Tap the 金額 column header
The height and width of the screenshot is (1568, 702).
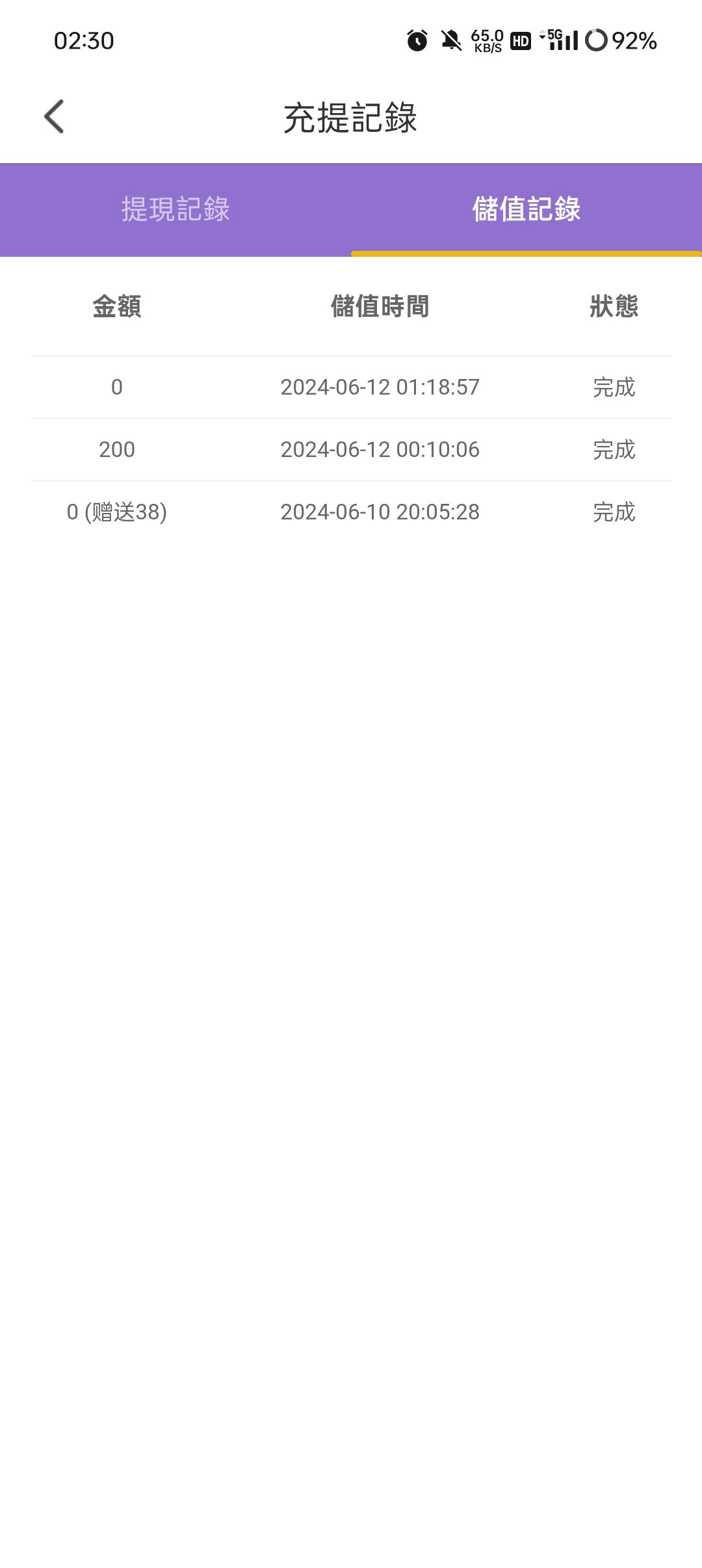(x=117, y=307)
